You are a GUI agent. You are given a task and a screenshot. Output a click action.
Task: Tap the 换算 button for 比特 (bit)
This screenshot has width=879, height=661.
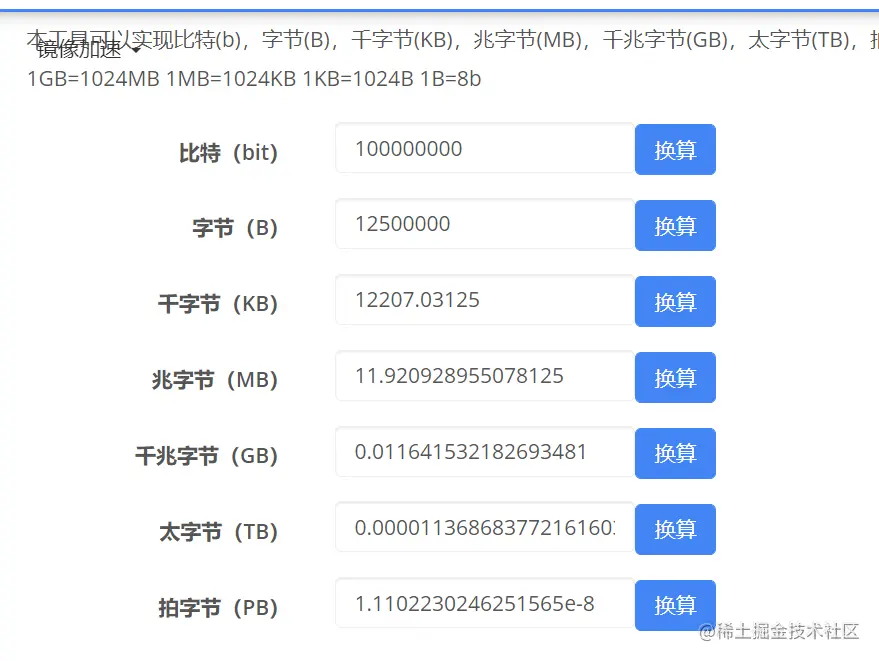pyautogui.click(x=675, y=150)
